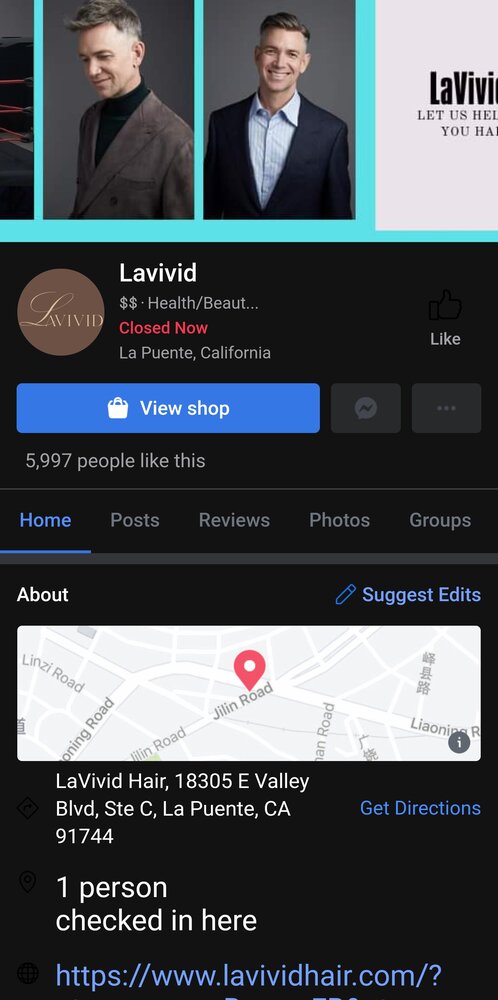Select the Home tab
Viewport: 498px width, 1000px height.
click(x=45, y=520)
